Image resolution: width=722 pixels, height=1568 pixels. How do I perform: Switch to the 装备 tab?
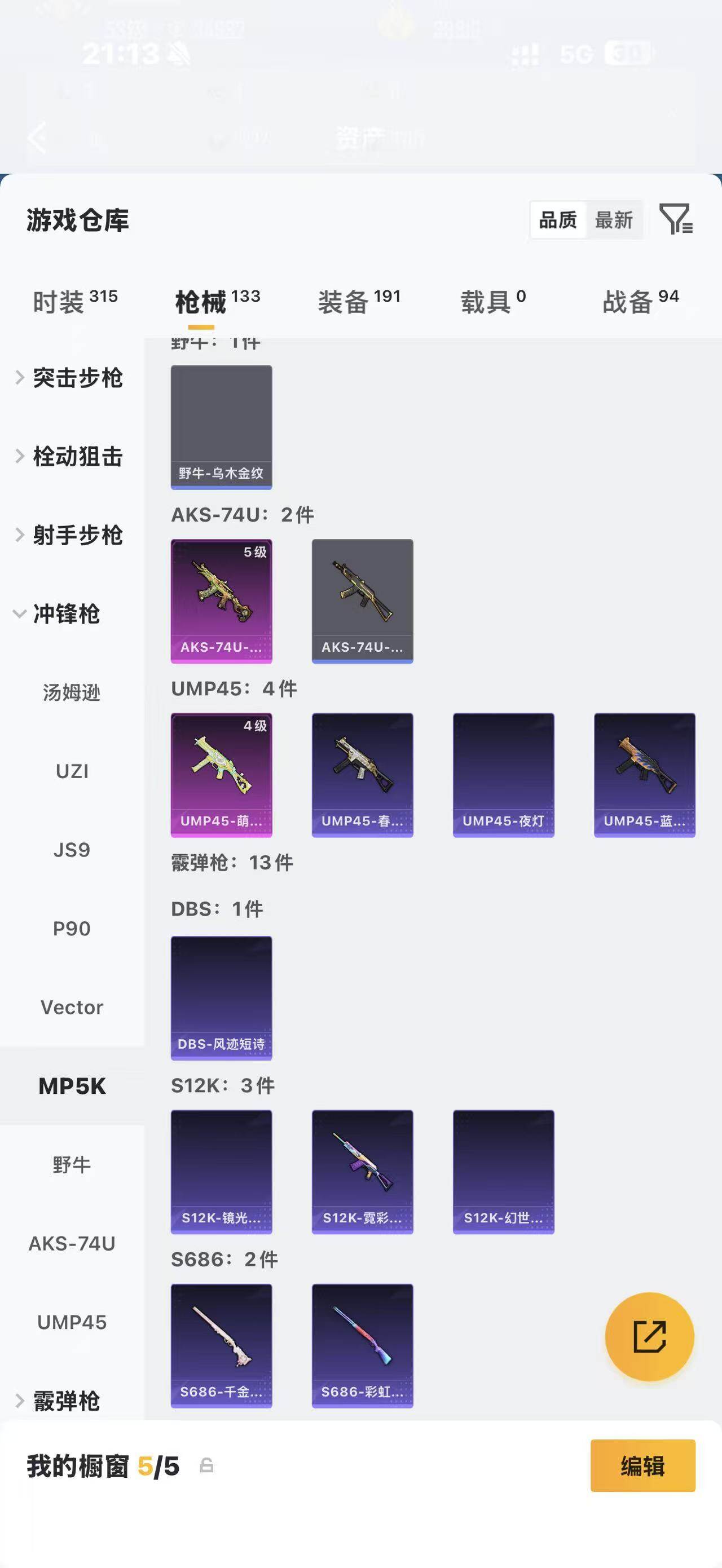(x=359, y=301)
